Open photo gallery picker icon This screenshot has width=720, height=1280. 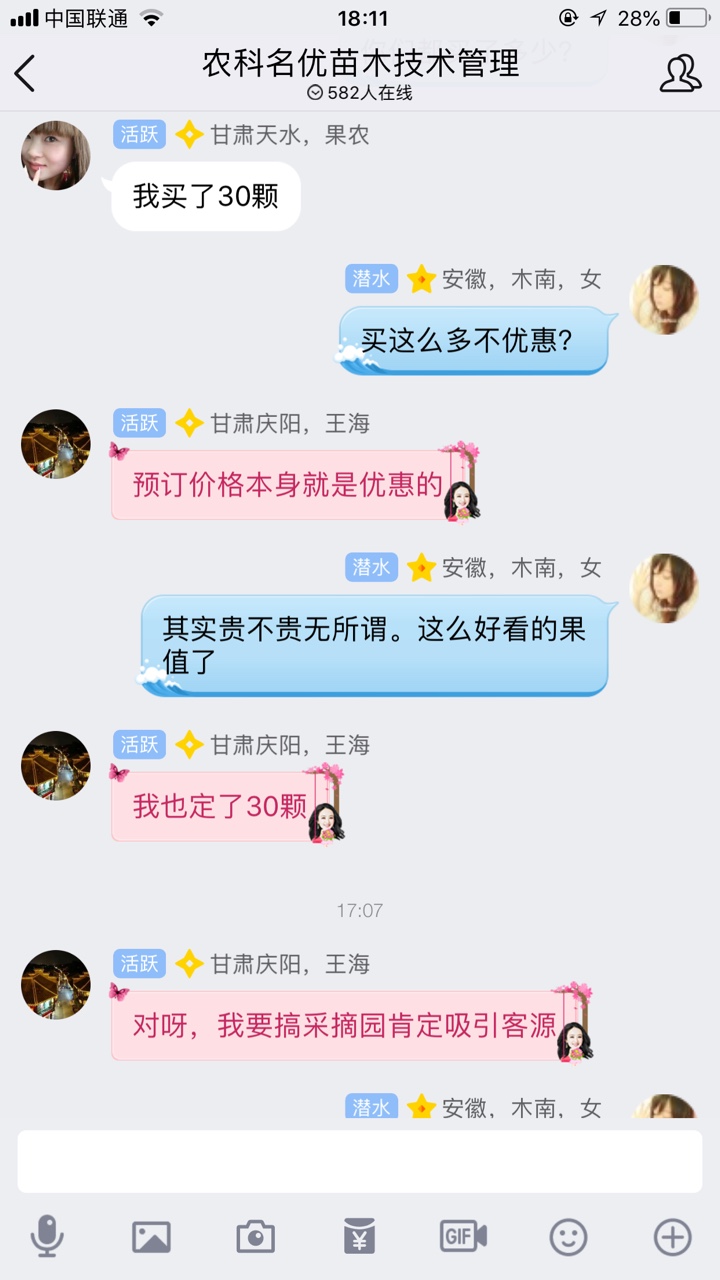tap(151, 1237)
